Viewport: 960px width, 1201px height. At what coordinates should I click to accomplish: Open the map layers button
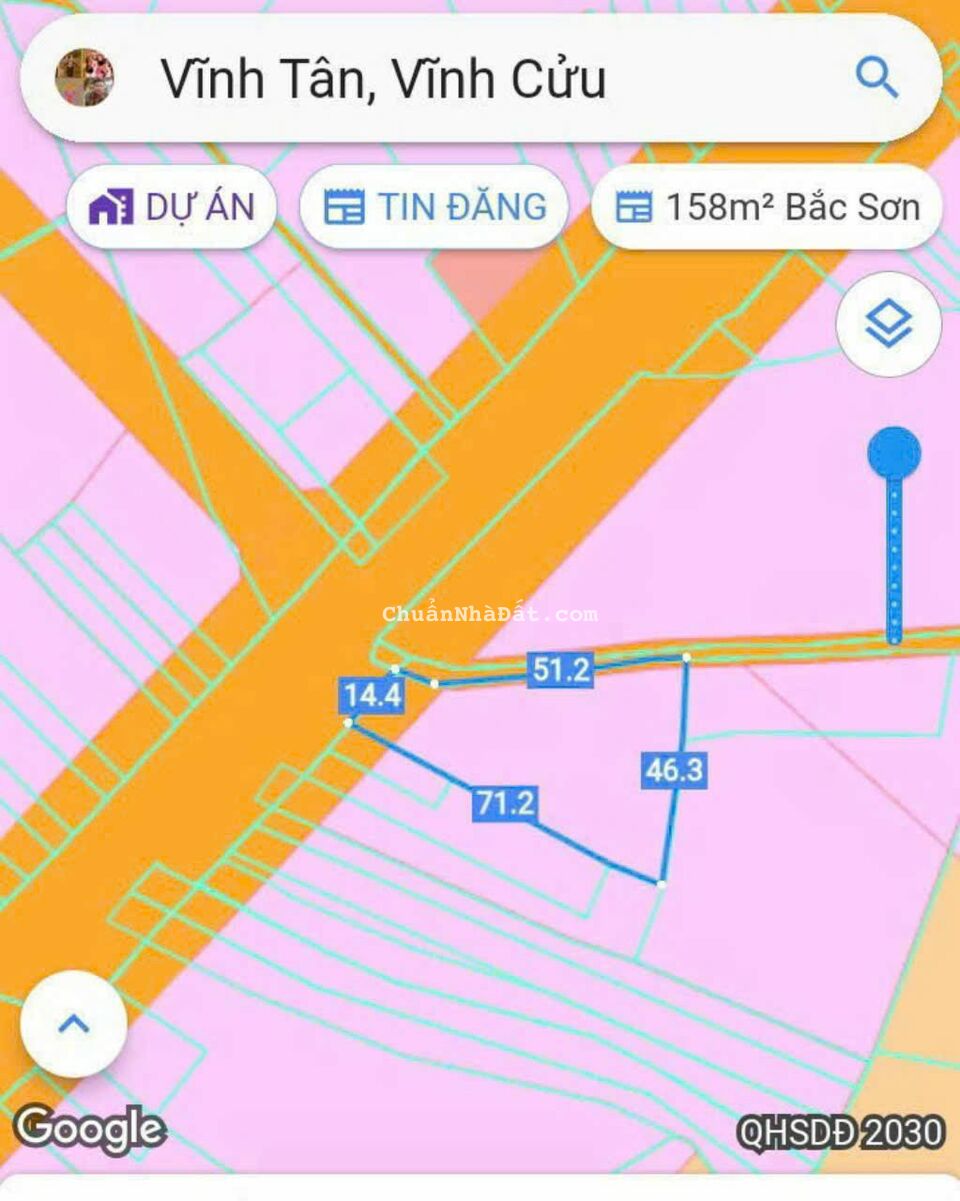click(x=888, y=324)
